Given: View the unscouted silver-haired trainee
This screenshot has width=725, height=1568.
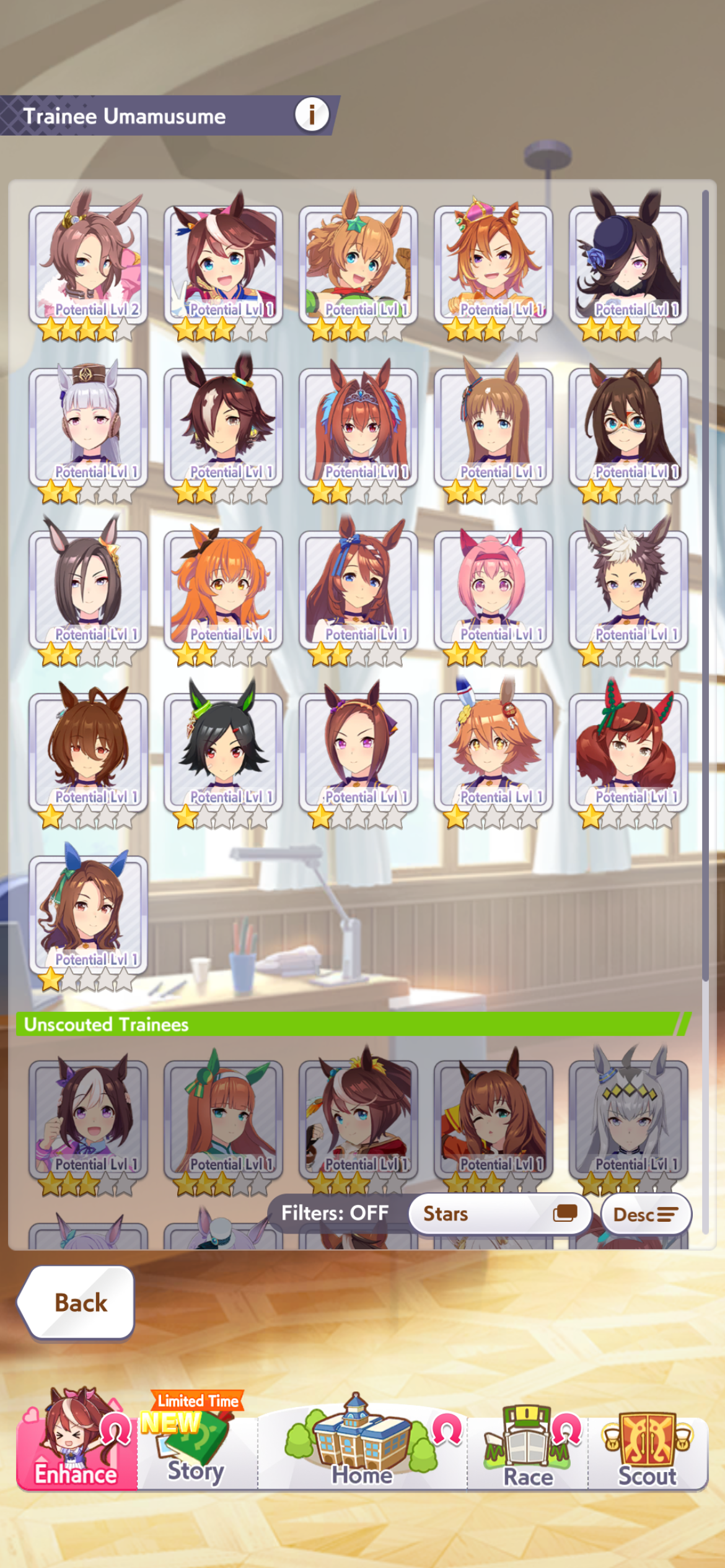Looking at the screenshot, I should click(628, 1121).
